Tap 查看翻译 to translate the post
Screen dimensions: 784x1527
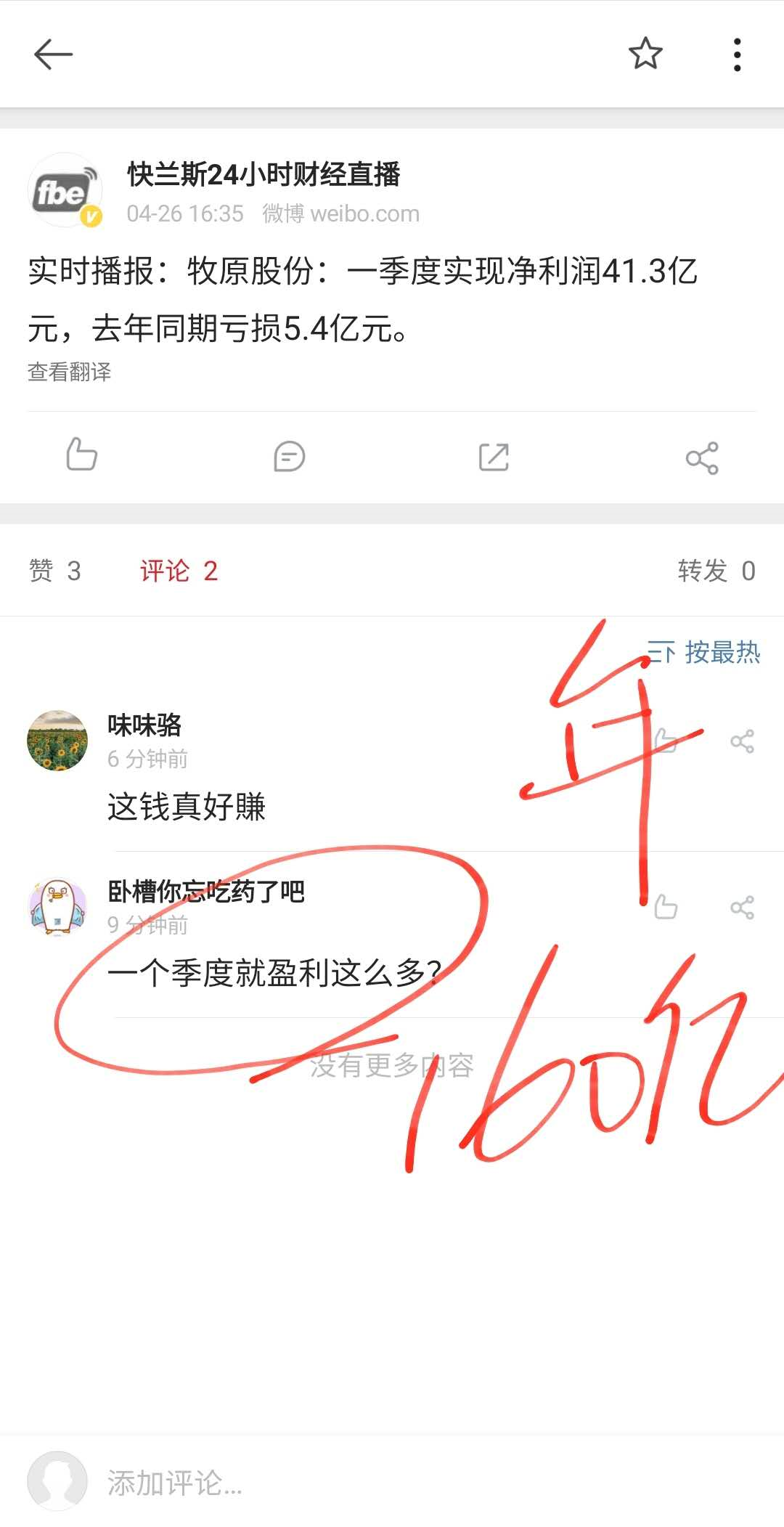pyautogui.click(x=70, y=372)
